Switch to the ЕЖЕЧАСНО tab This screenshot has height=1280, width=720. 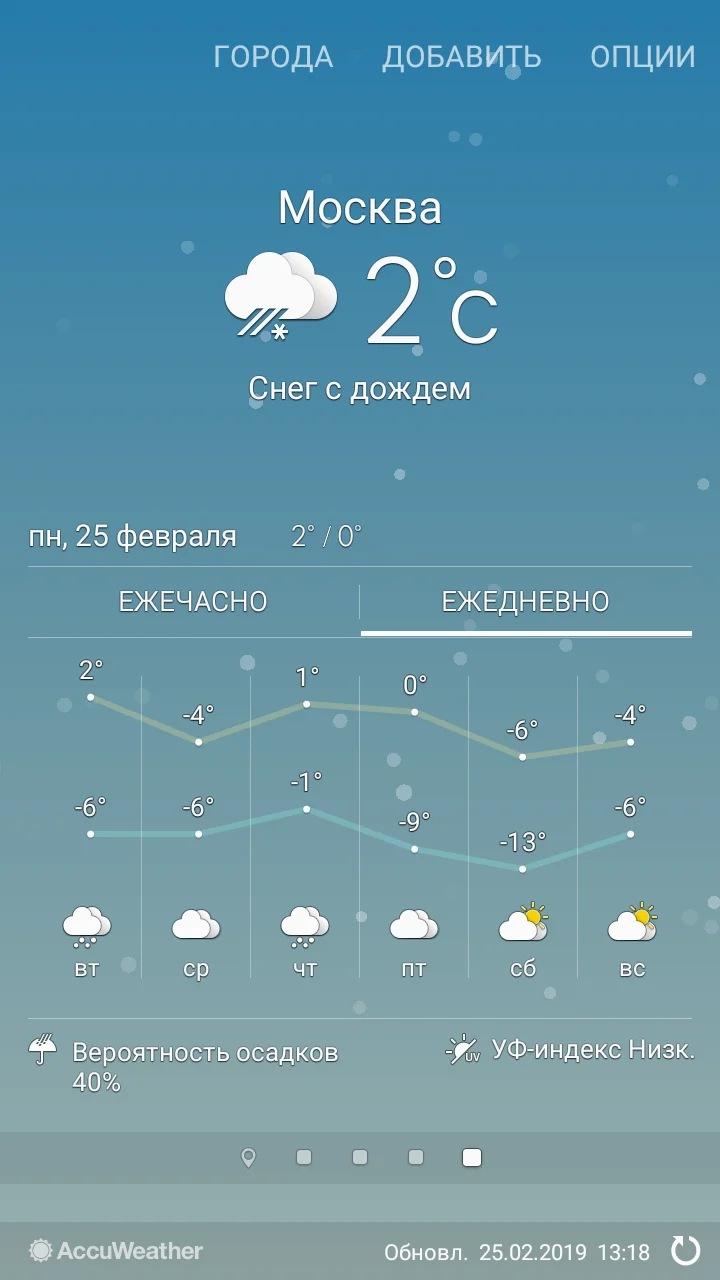coord(192,601)
